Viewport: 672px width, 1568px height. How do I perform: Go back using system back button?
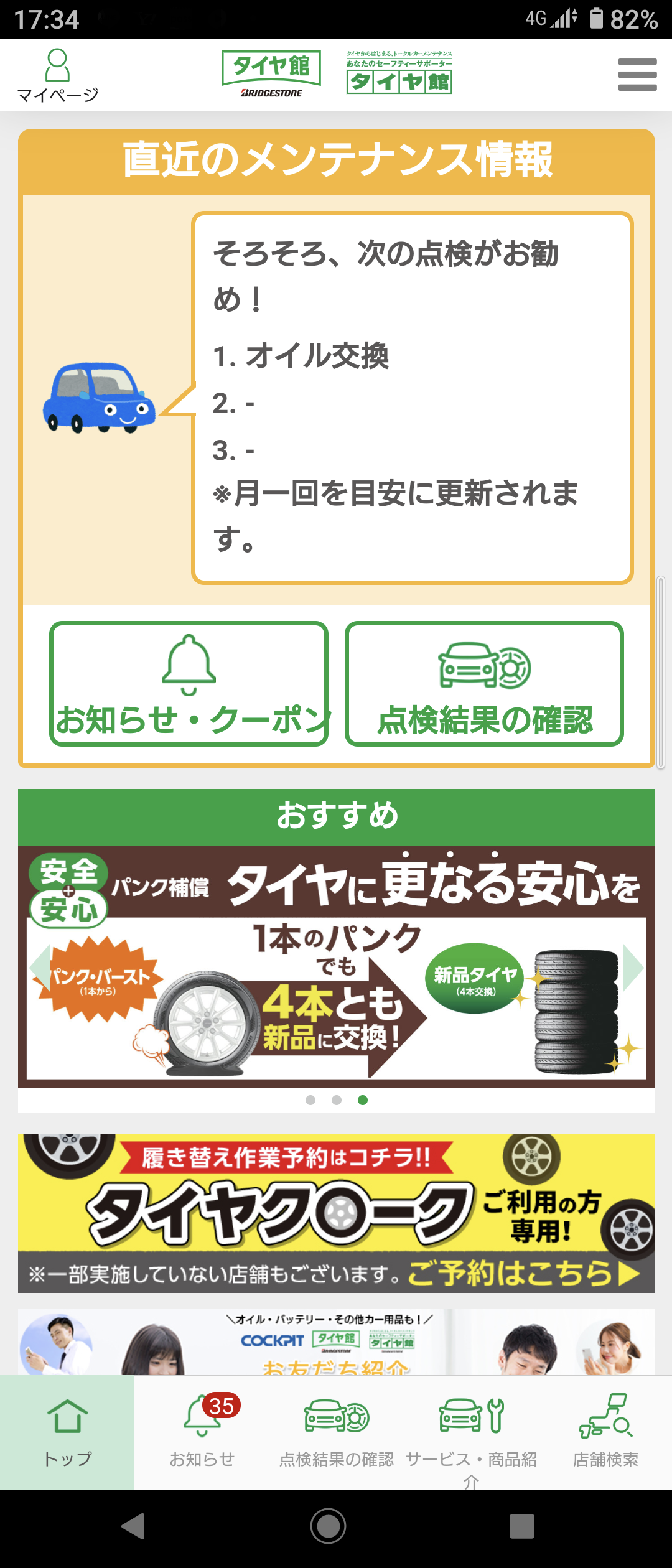pyautogui.click(x=134, y=1526)
